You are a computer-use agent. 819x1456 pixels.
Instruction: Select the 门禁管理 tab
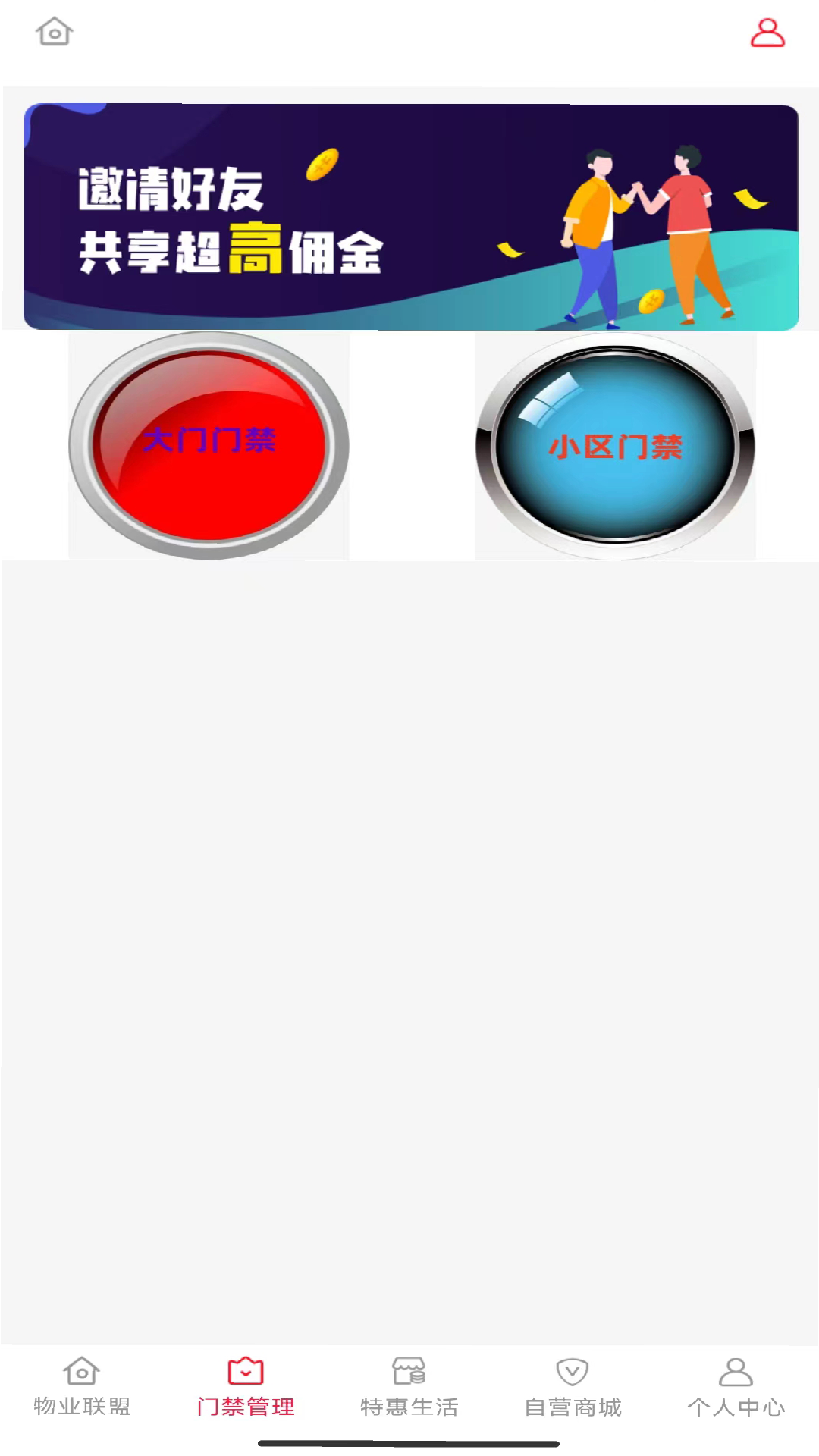tap(246, 1387)
